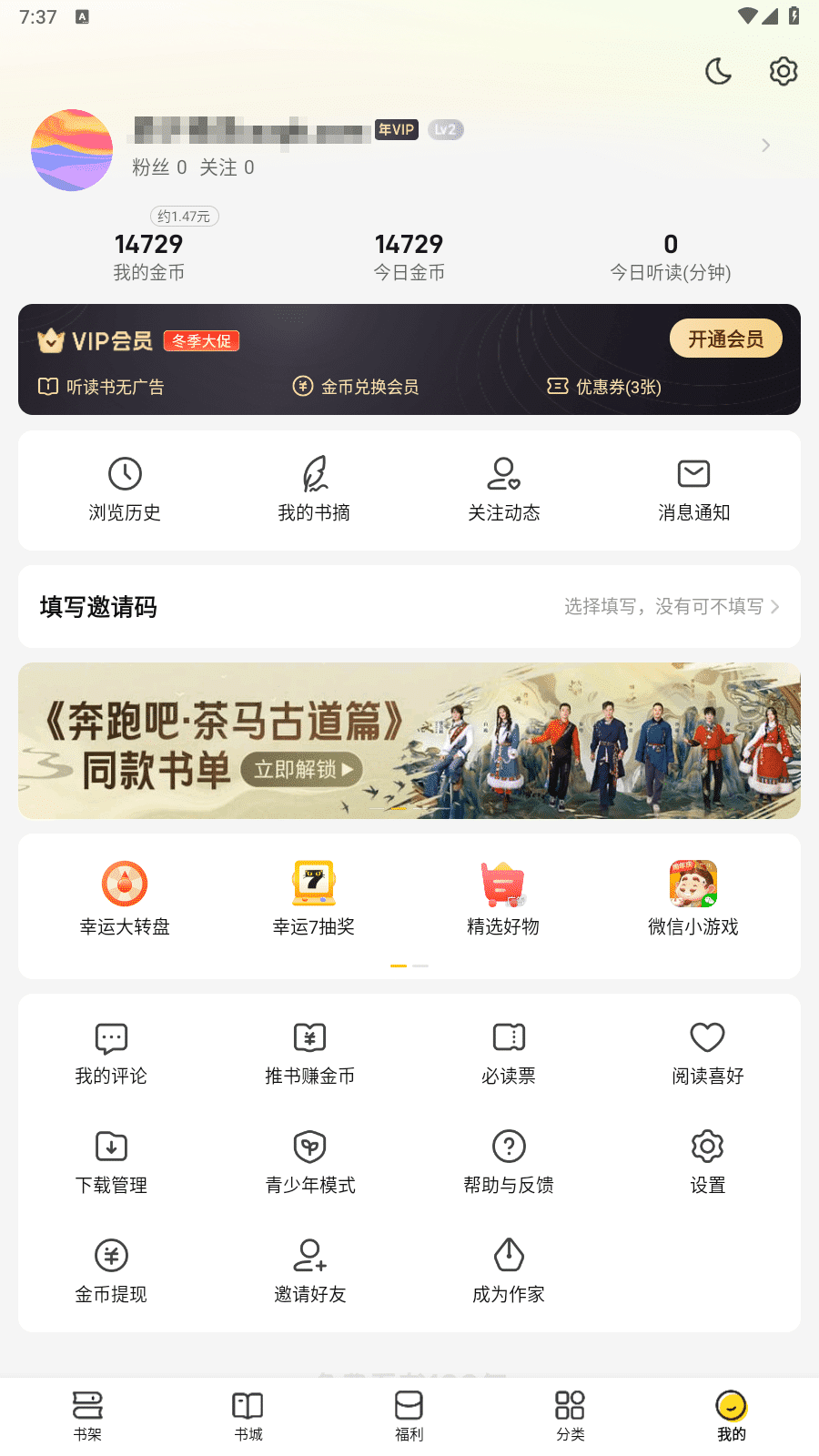819x1456 pixels.
Task: Select second carousel indicator dot
Action: pos(420,966)
